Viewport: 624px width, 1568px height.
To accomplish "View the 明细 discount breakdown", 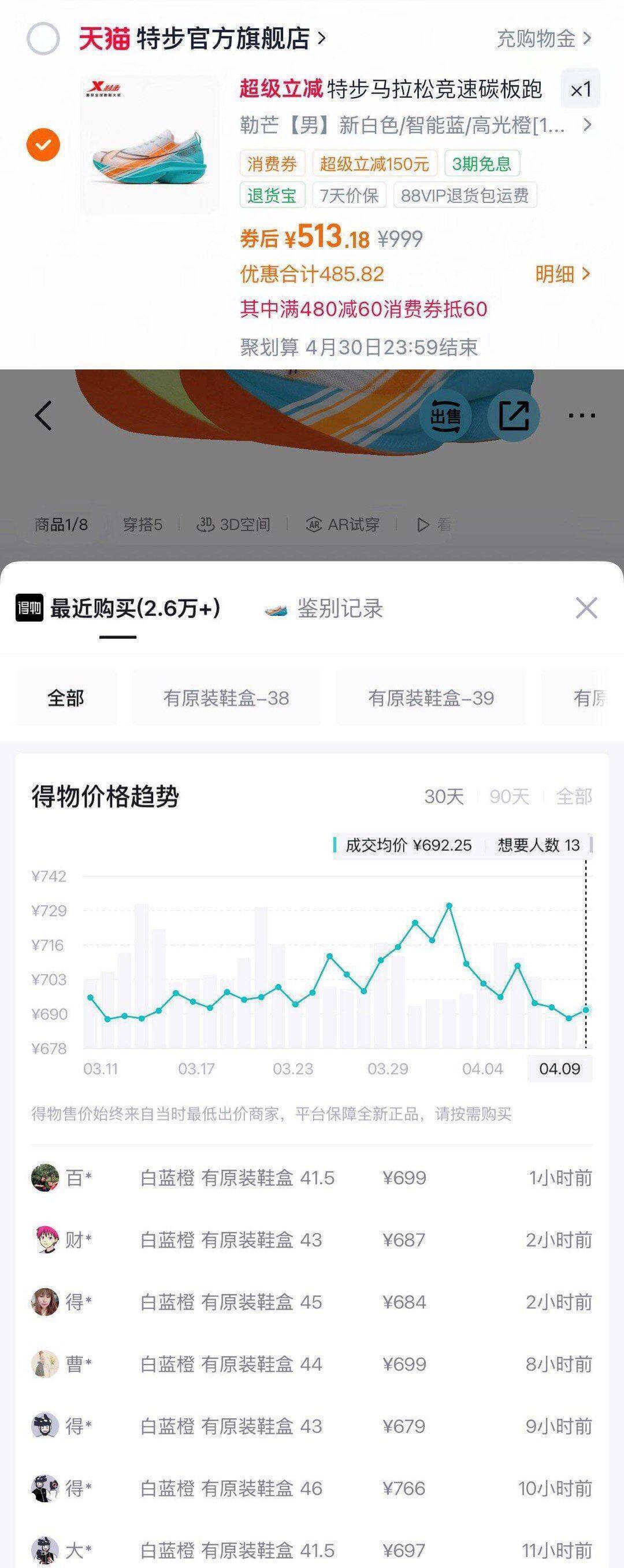I will (x=562, y=274).
